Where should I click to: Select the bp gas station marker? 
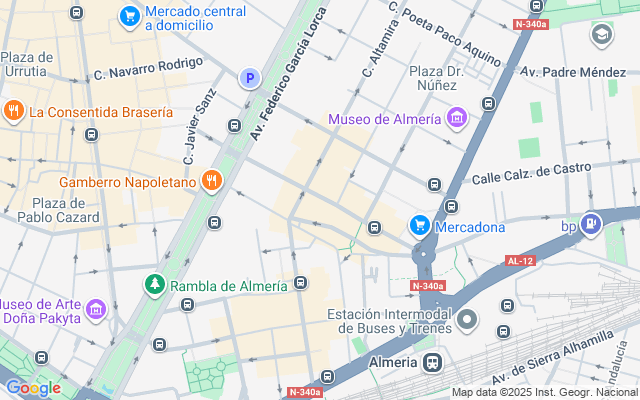click(x=592, y=226)
